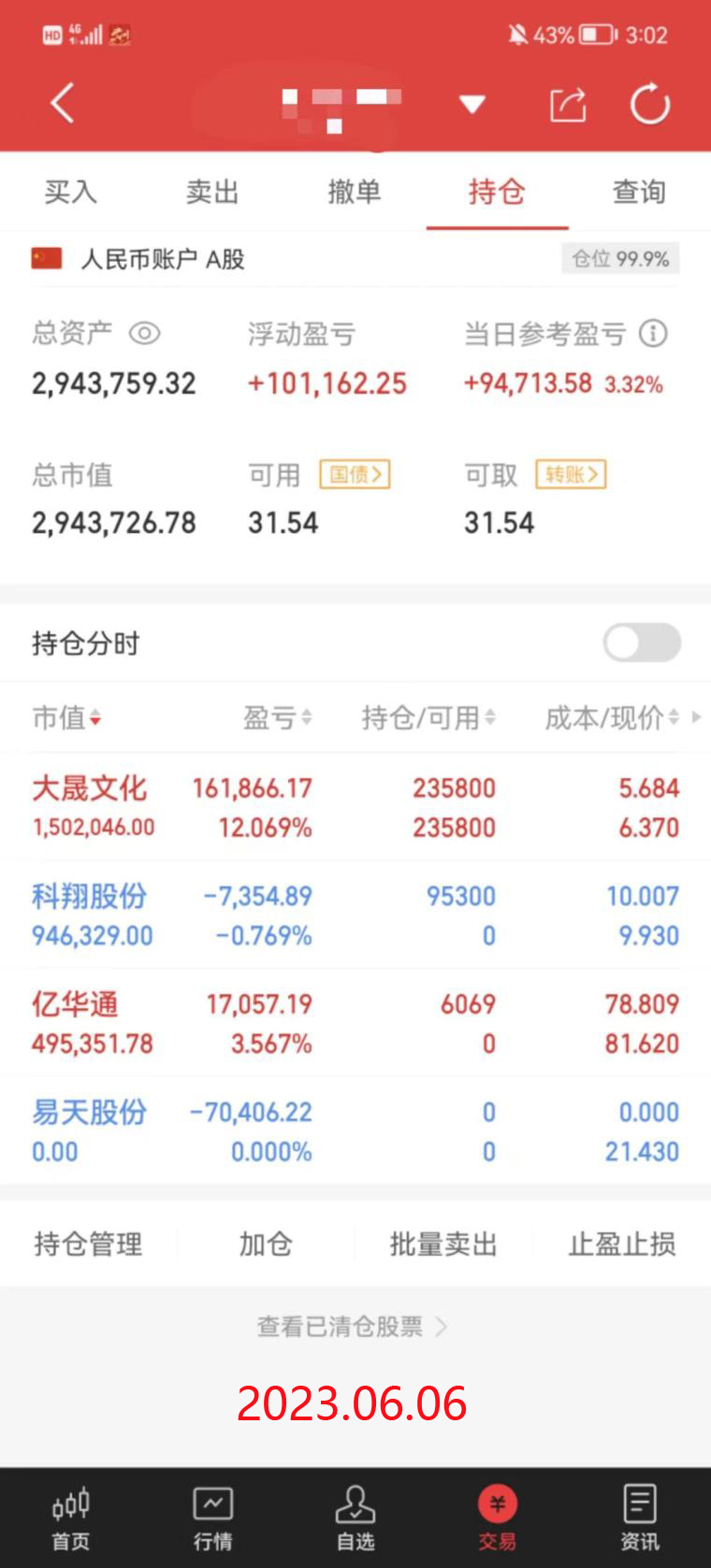This screenshot has height=1568, width=711.
Task: Open the 国债 link
Action: click(355, 475)
